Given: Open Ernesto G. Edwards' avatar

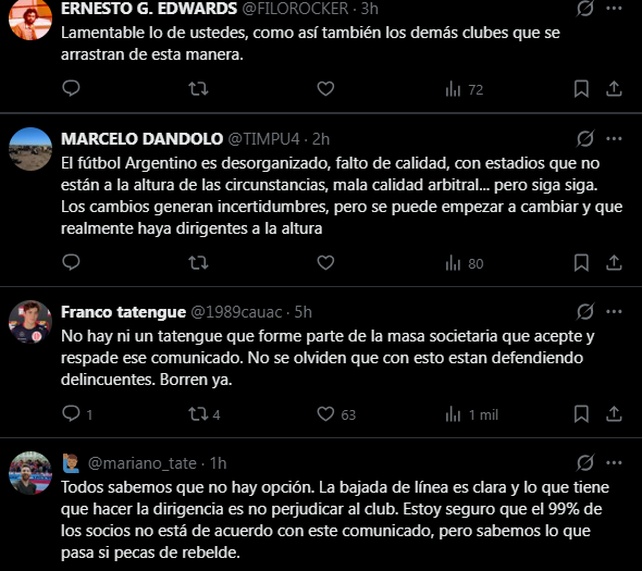Looking at the screenshot, I should [x=31, y=18].
